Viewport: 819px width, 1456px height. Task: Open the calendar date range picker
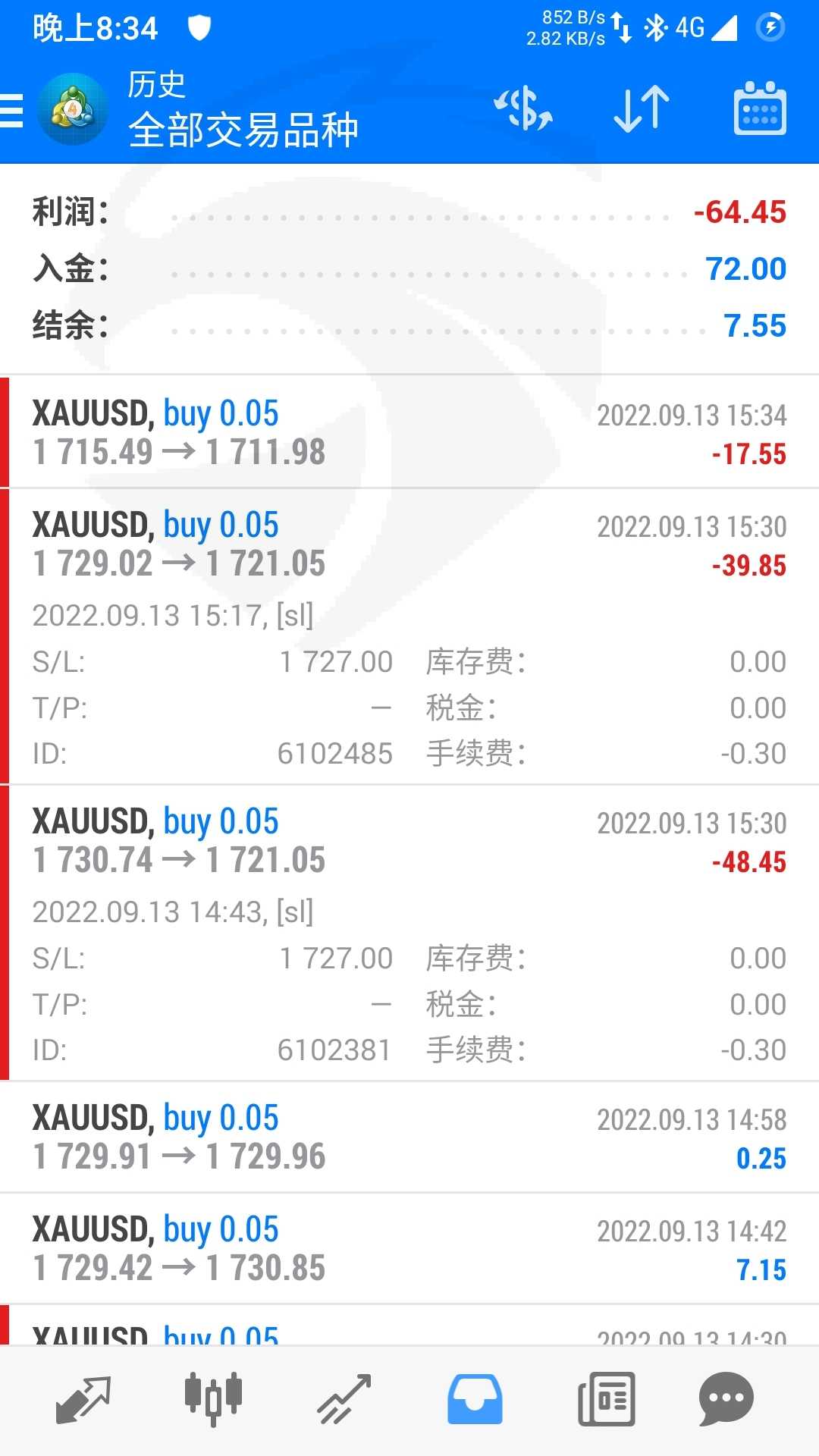(760, 109)
